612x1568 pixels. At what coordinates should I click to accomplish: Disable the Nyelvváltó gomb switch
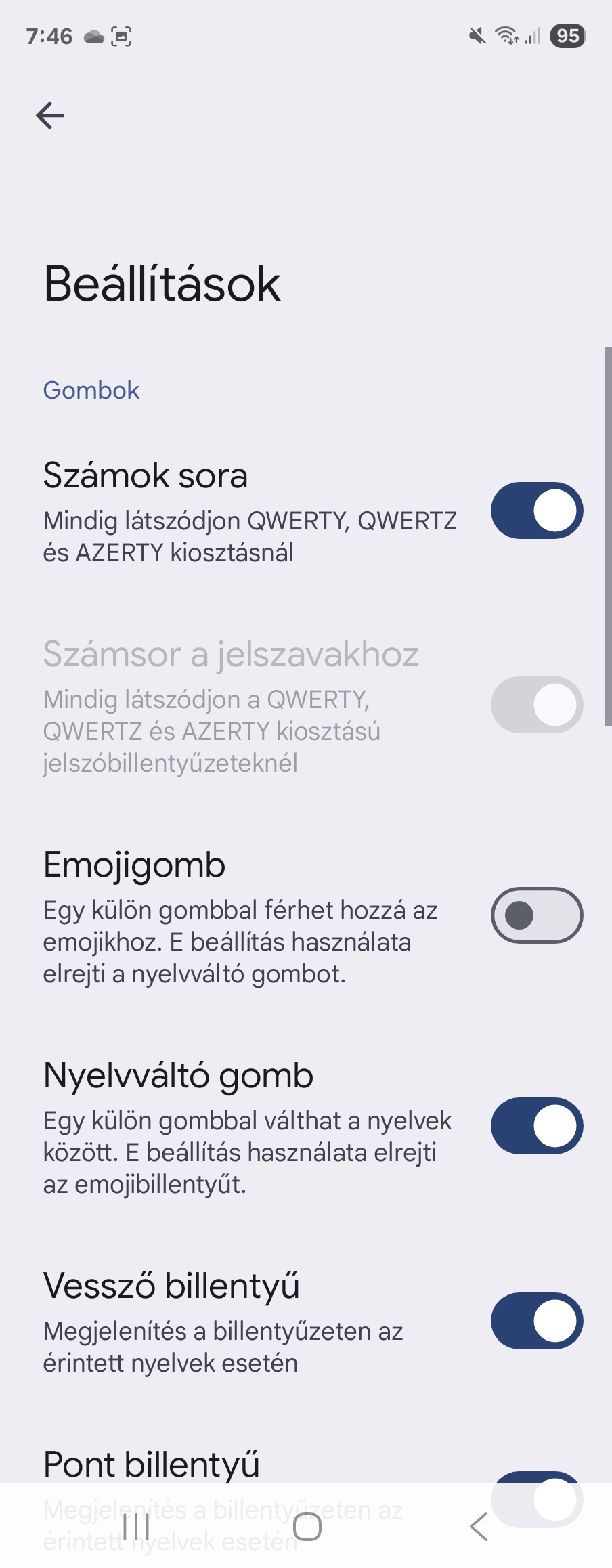pos(536,1126)
